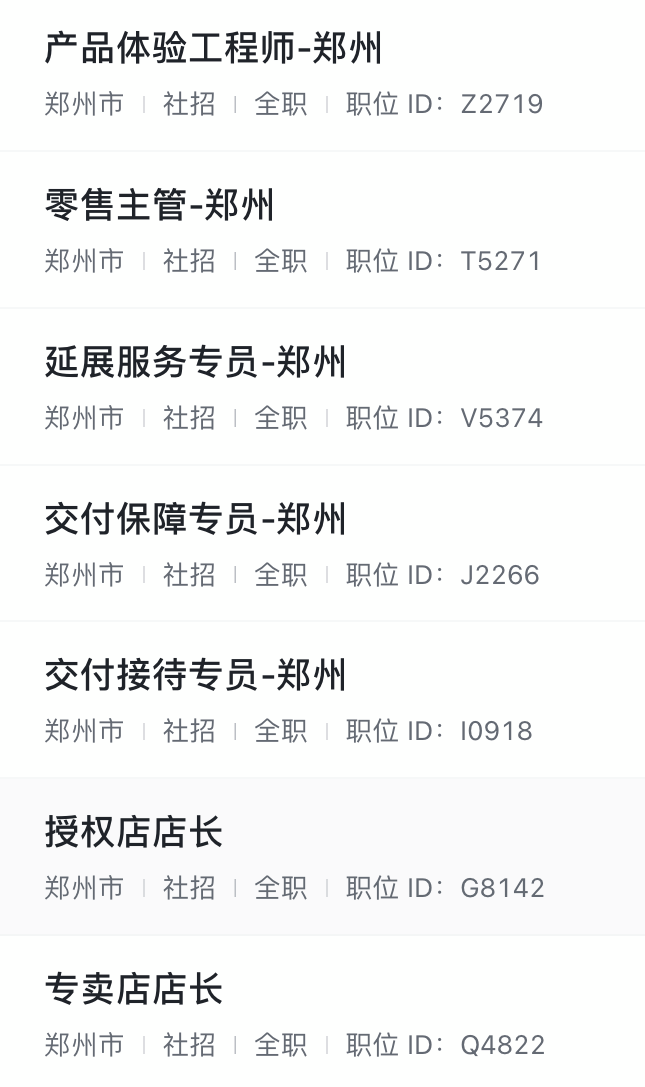This screenshot has width=645, height=1087.
Task: Open 交付保障专员-郑州 job details
Action: pyautogui.click(x=196, y=519)
